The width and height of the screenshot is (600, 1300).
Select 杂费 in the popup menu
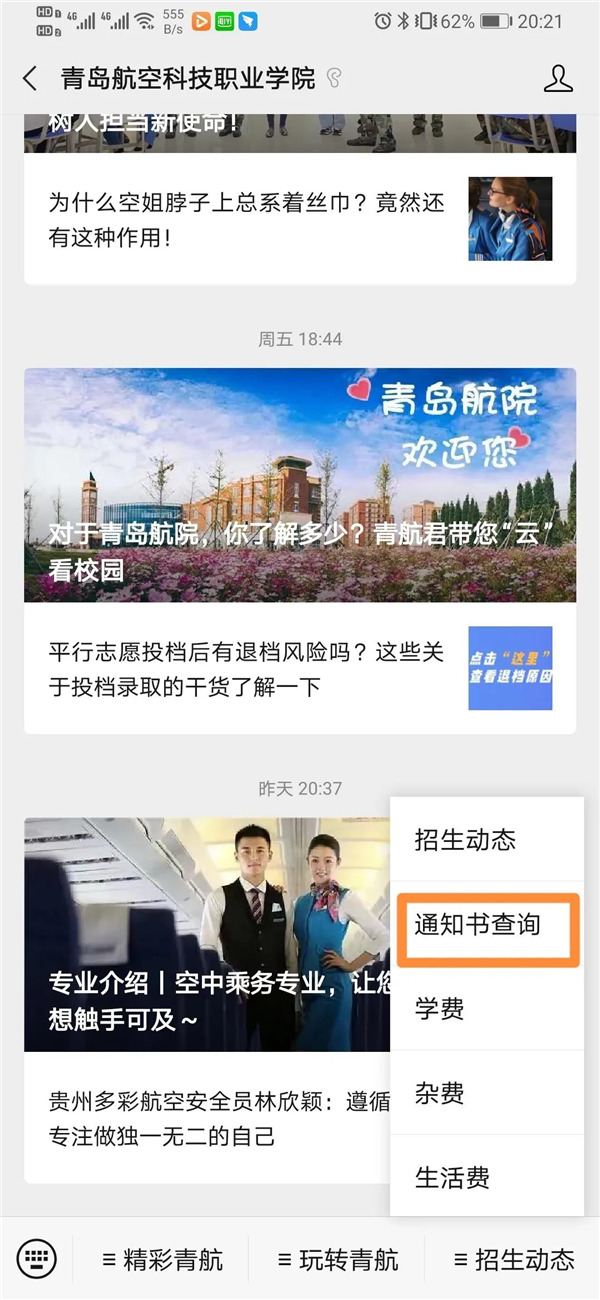pos(486,1092)
